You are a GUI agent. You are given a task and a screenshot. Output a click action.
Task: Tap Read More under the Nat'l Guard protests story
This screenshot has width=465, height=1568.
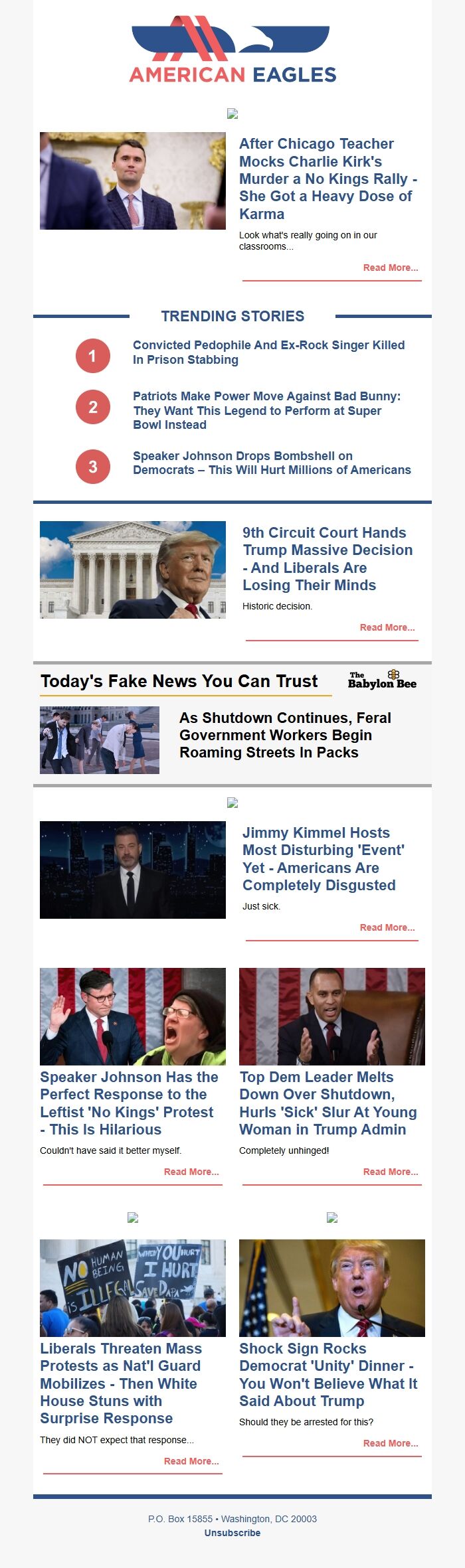(191, 1461)
